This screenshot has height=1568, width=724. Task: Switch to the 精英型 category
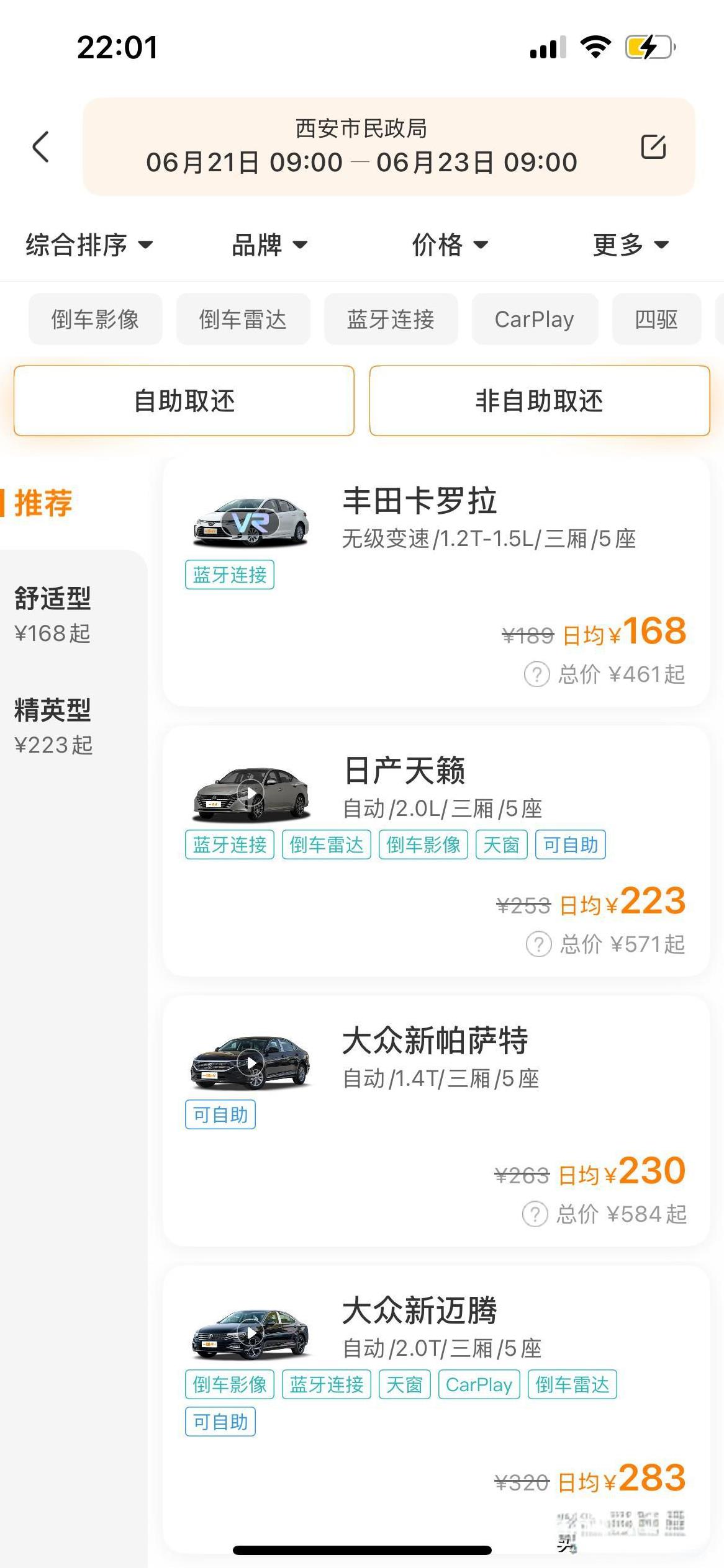pos(53,726)
